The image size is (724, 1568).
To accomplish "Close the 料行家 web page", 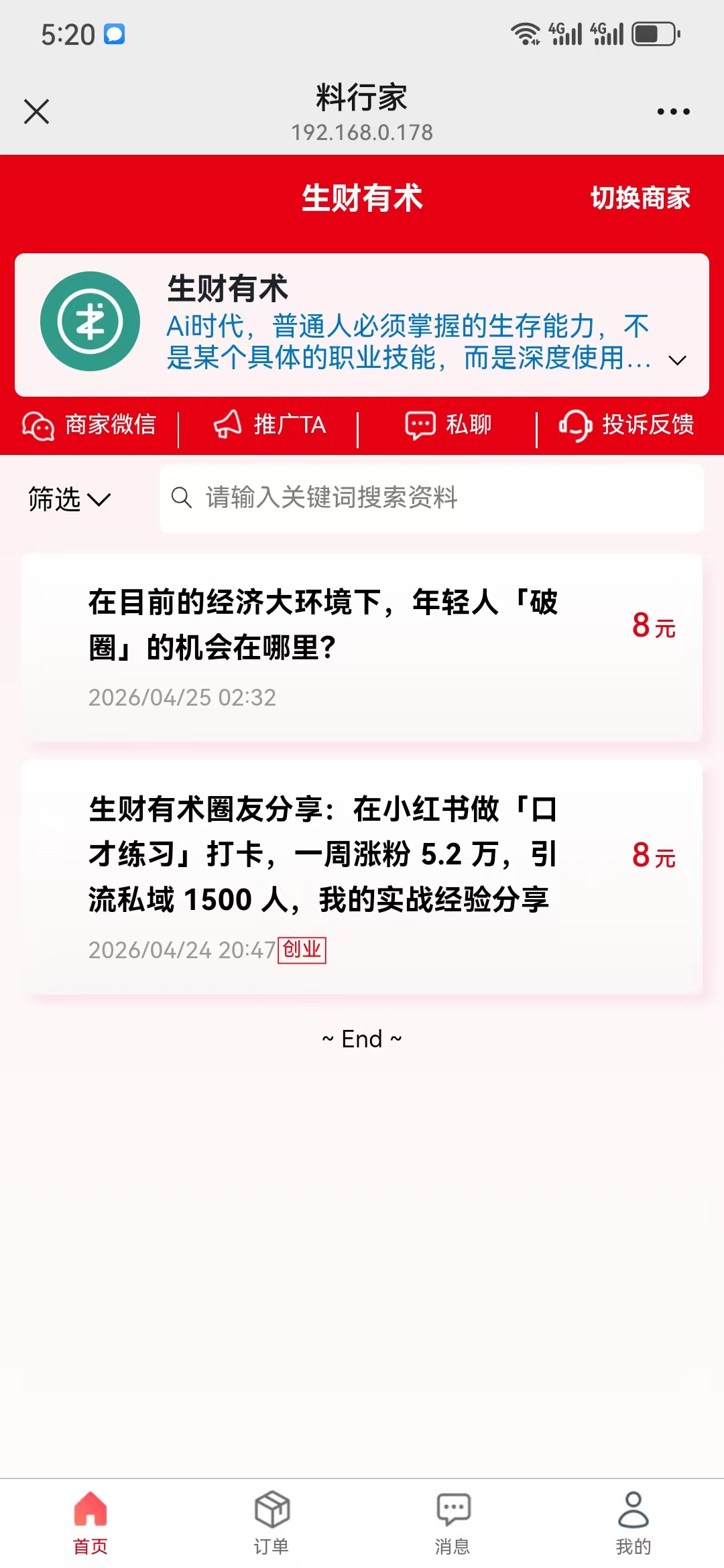I will (36, 112).
